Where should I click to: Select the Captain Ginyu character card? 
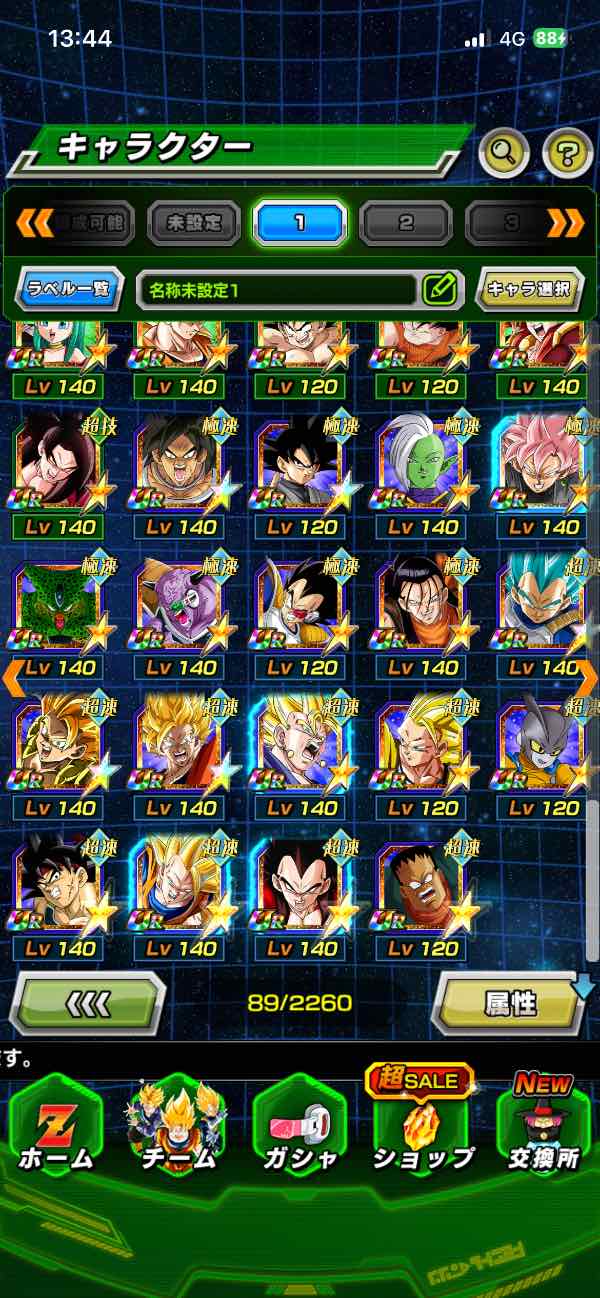click(180, 607)
